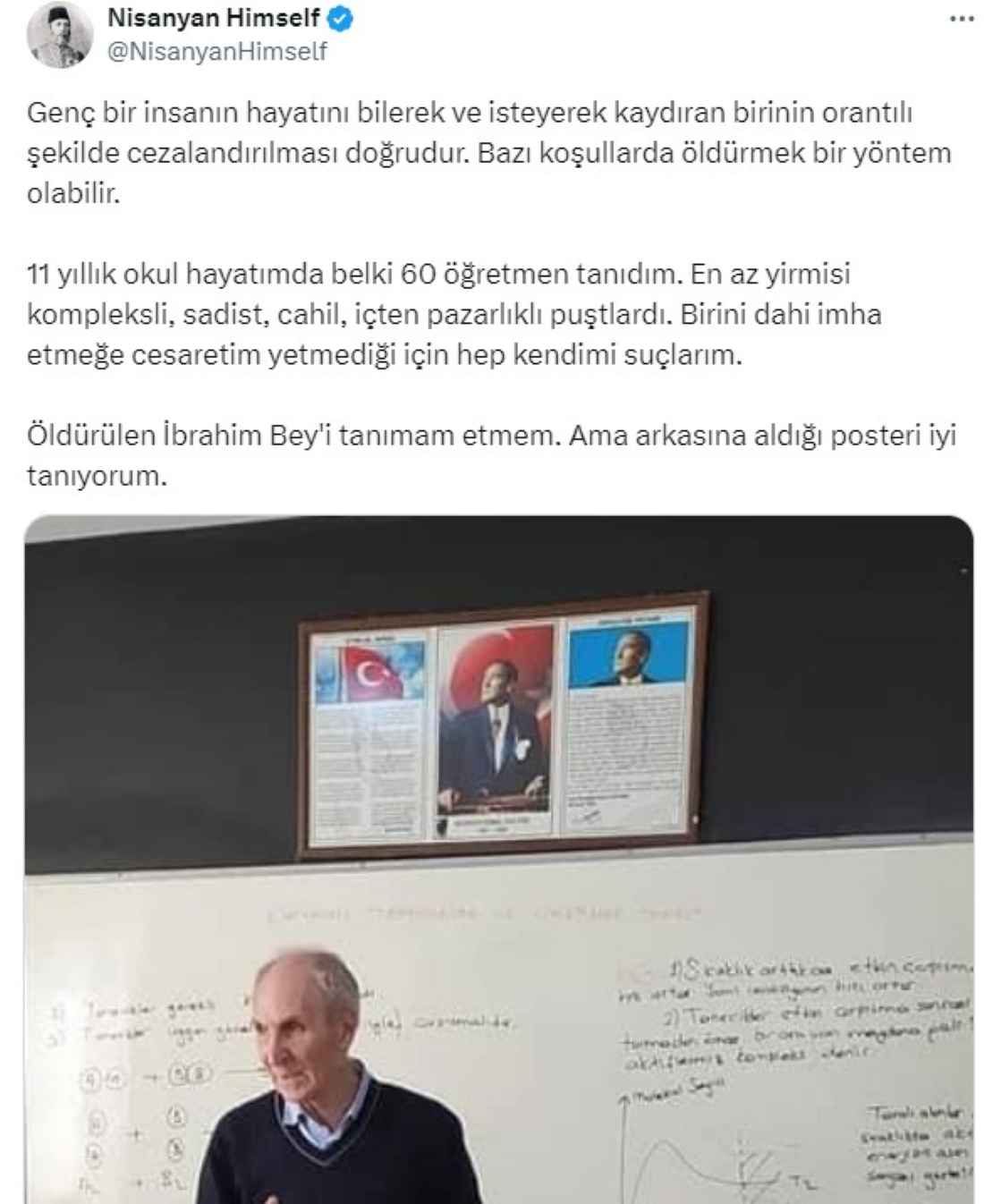
Task: Open Nisanyan Himself's profile avatar
Action: [60, 36]
